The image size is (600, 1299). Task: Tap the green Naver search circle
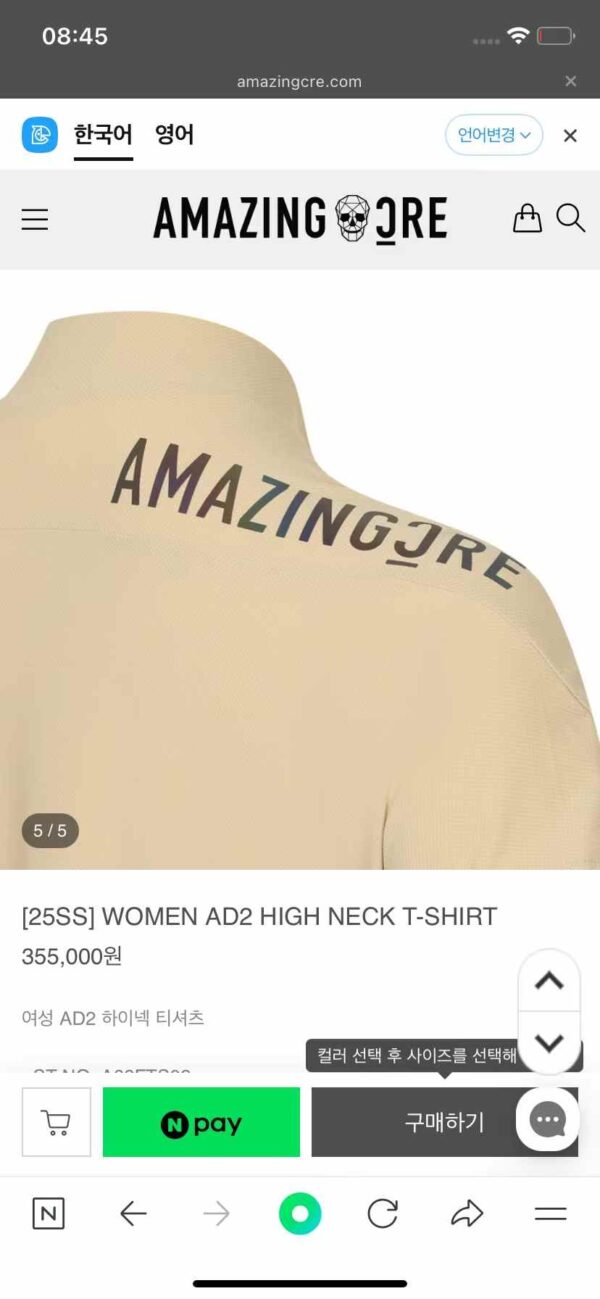pos(299,1214)
